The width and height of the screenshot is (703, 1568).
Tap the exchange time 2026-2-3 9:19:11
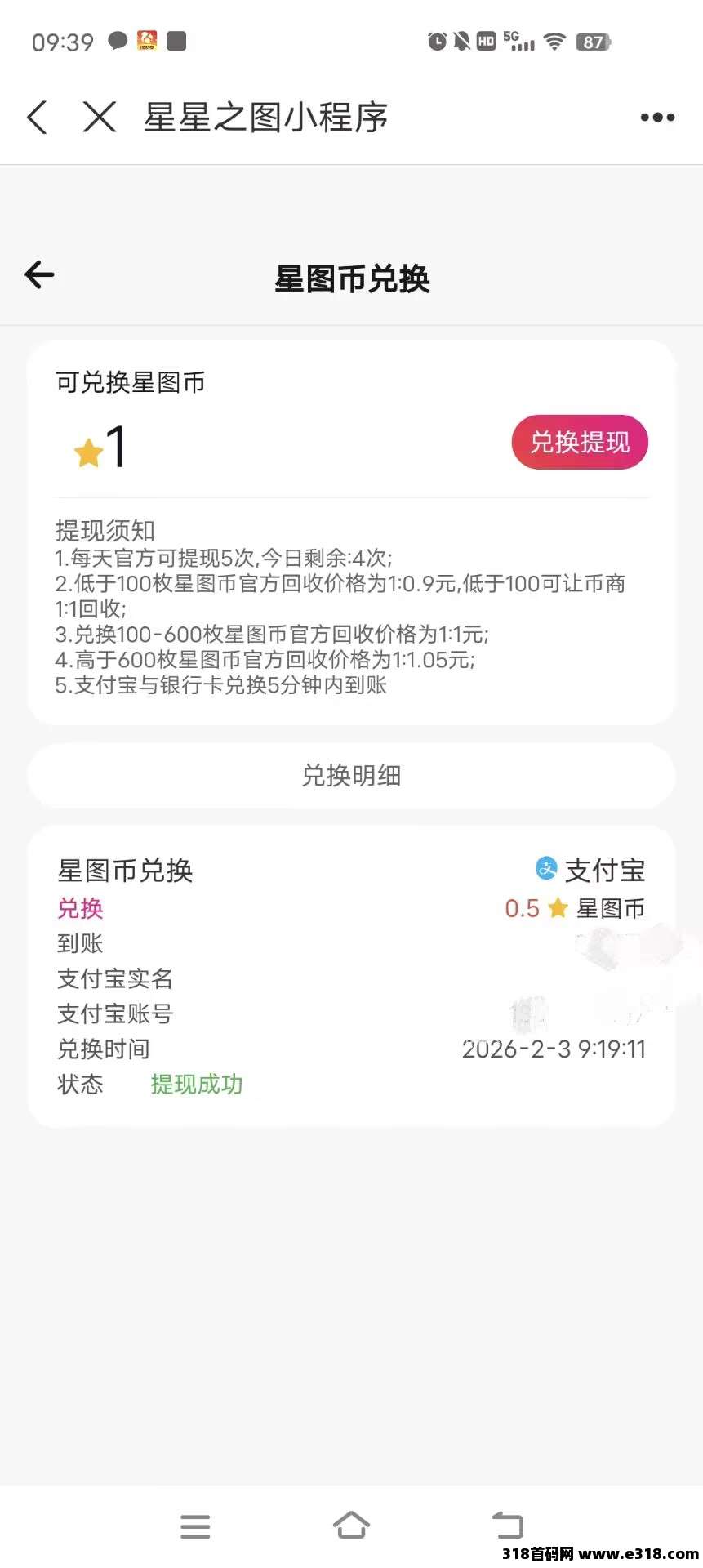pyautogui.click(x=554, y=1049)
